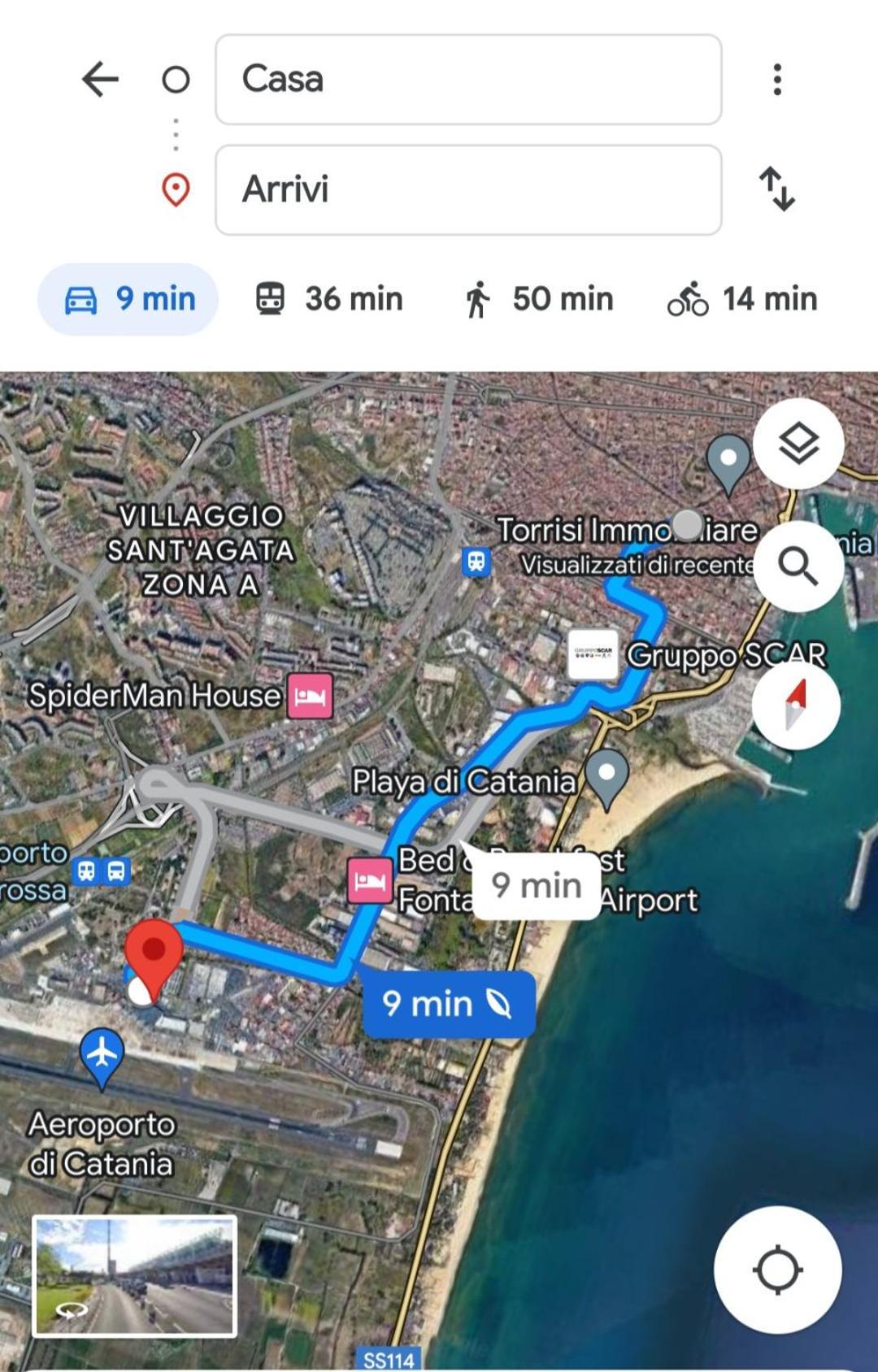The width and height of the screenshot is (878, 1372).
Task: Edit the Casa starting point field
Action: pos(467,80)
